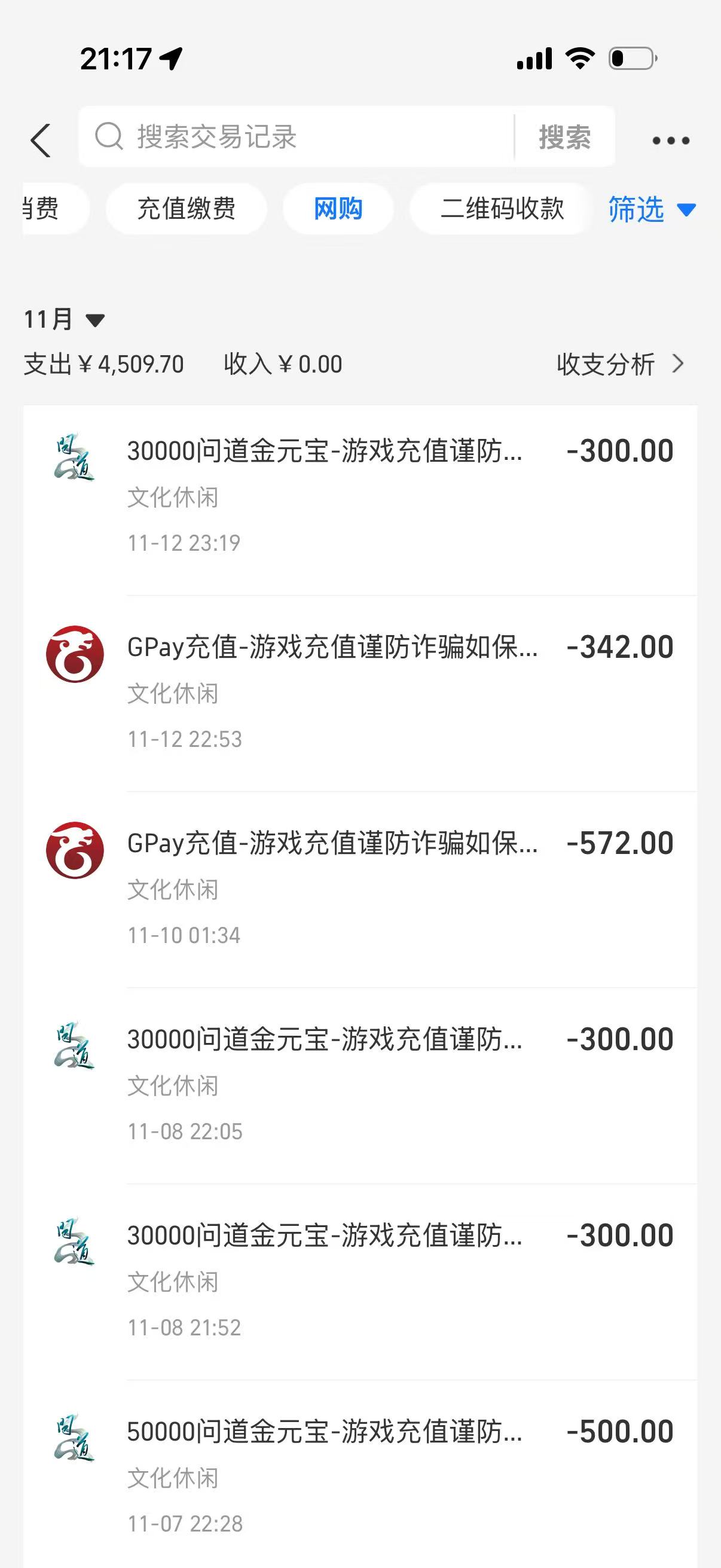The width and height of the screenshot is (721, 1568).
Task: Switch to the 二维码收款 filter chip
Action: coord(502,209)
